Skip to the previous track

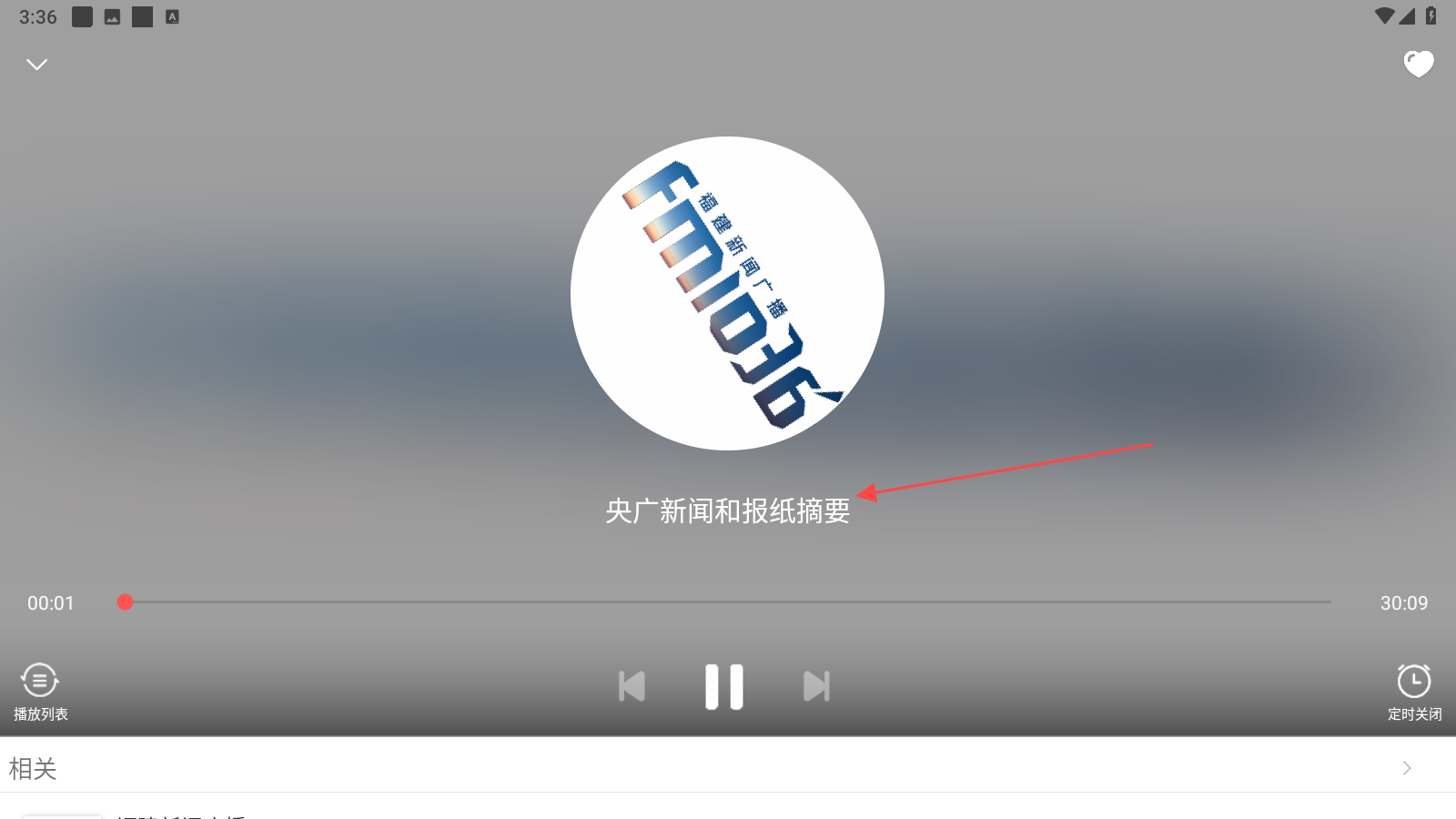632,686
